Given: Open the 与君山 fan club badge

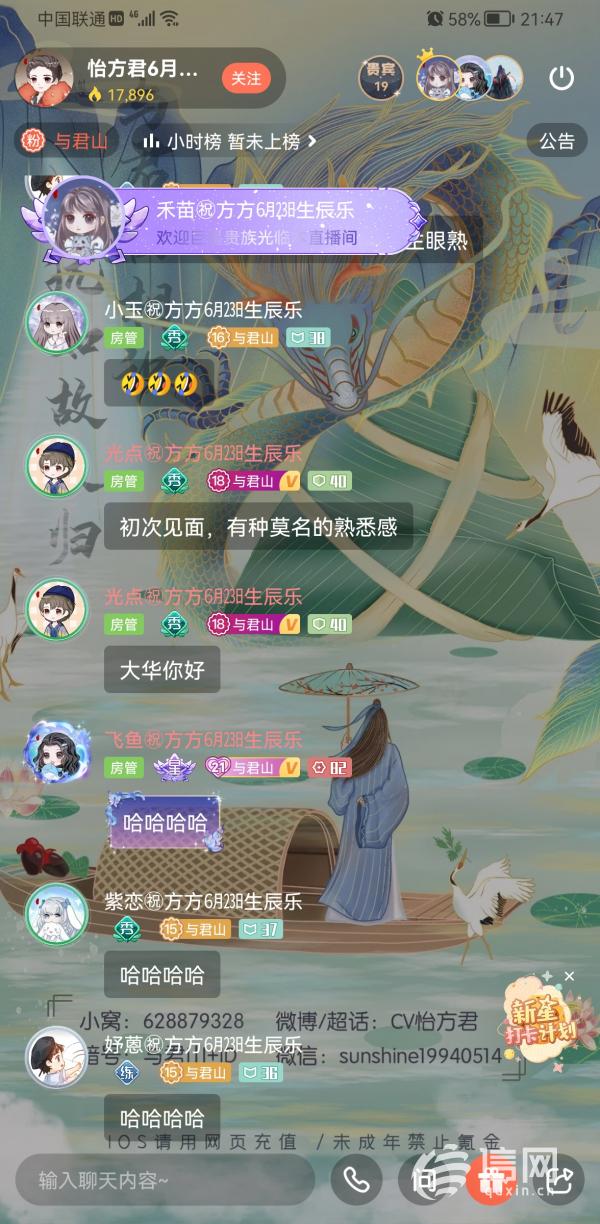Looking at the screenshot, I should coord(65,141).
